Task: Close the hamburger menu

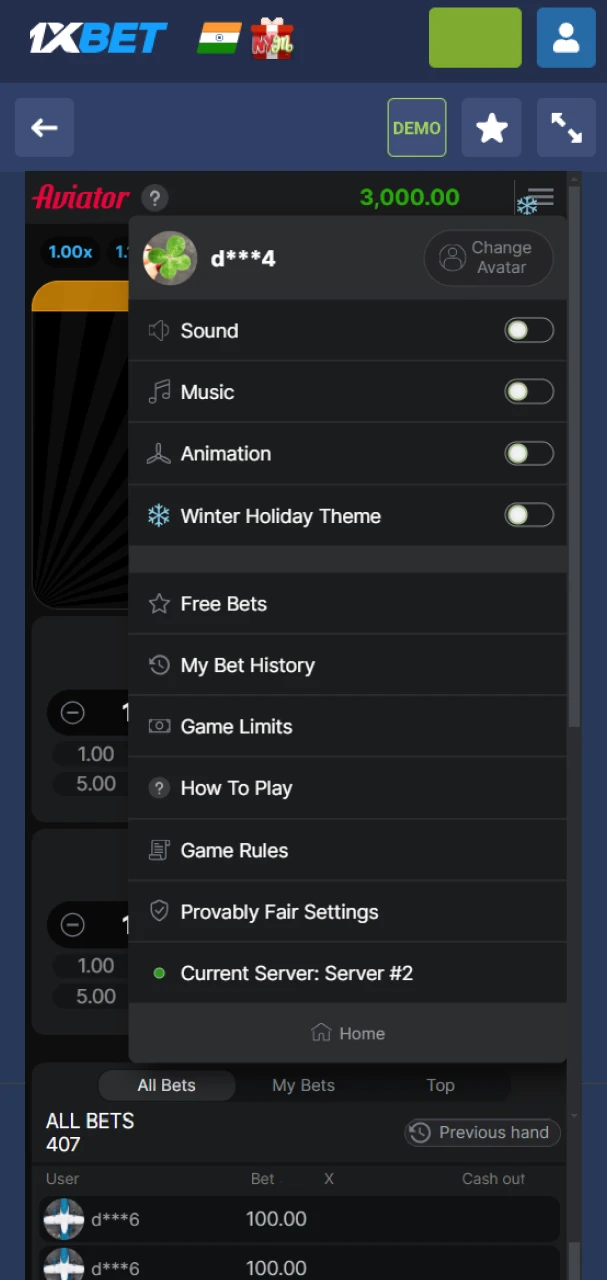Action: (x=541, y=195)
